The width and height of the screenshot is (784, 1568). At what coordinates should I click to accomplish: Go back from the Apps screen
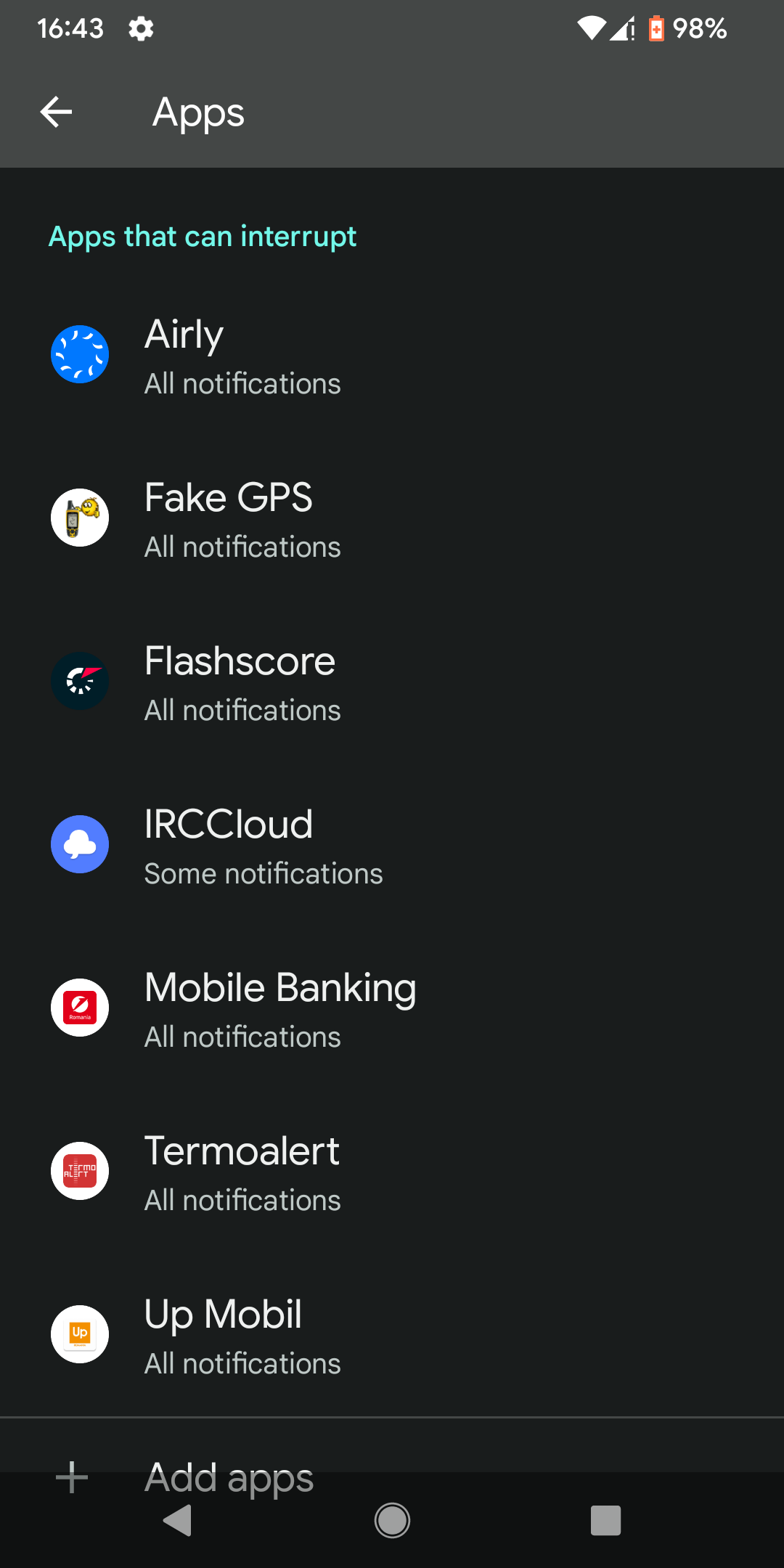pyautogui.click(x=56, y=112)
